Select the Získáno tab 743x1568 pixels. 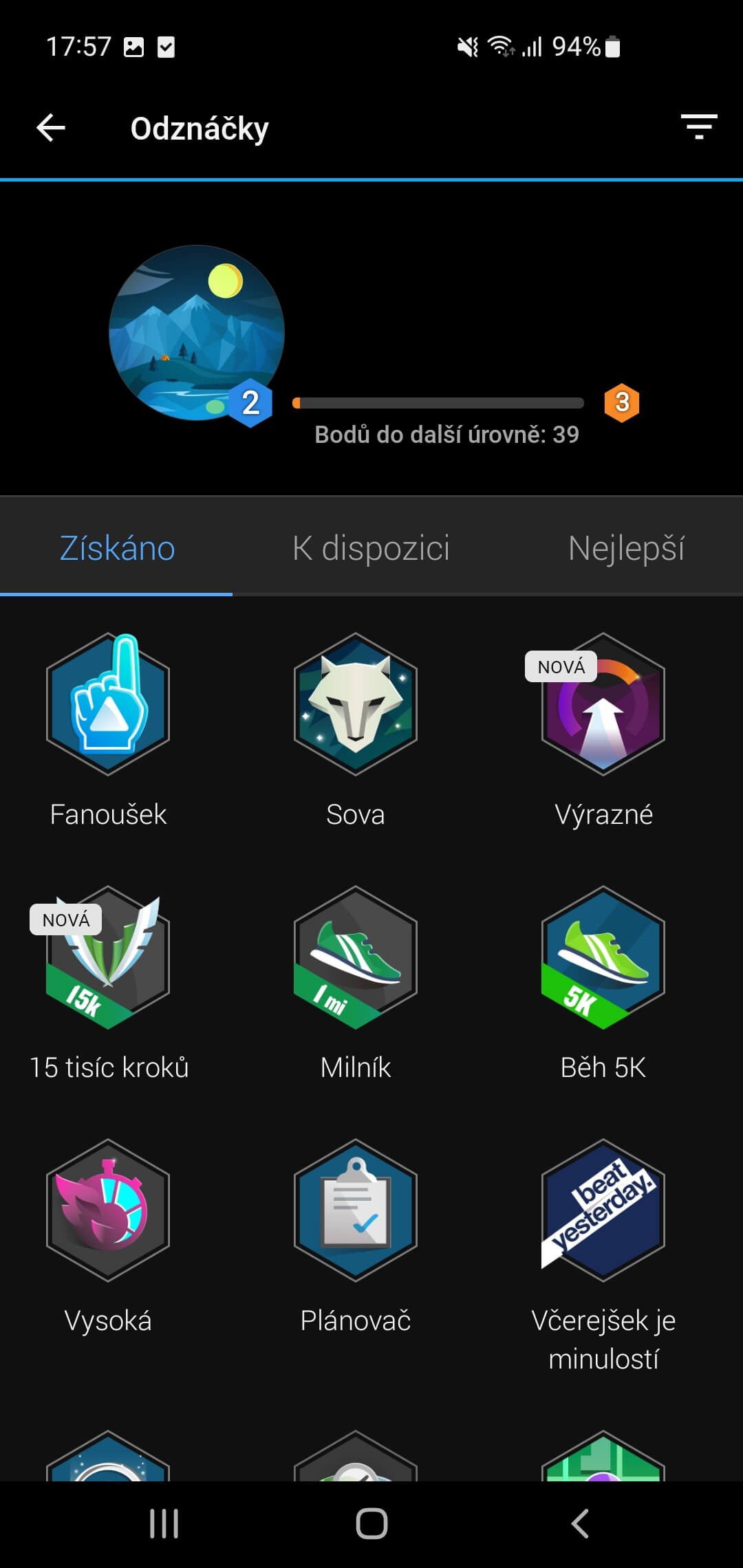click(x=117, y=548)
